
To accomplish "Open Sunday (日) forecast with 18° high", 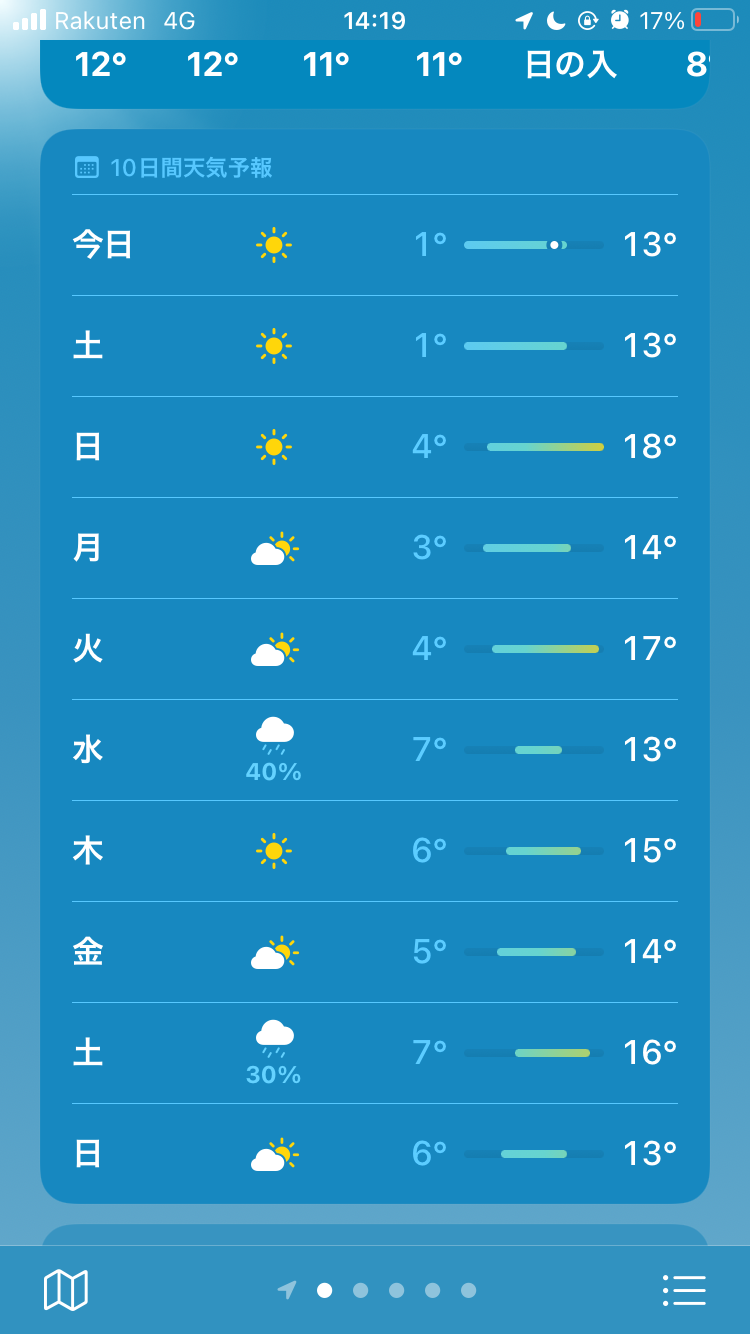I will pos(375,447).
